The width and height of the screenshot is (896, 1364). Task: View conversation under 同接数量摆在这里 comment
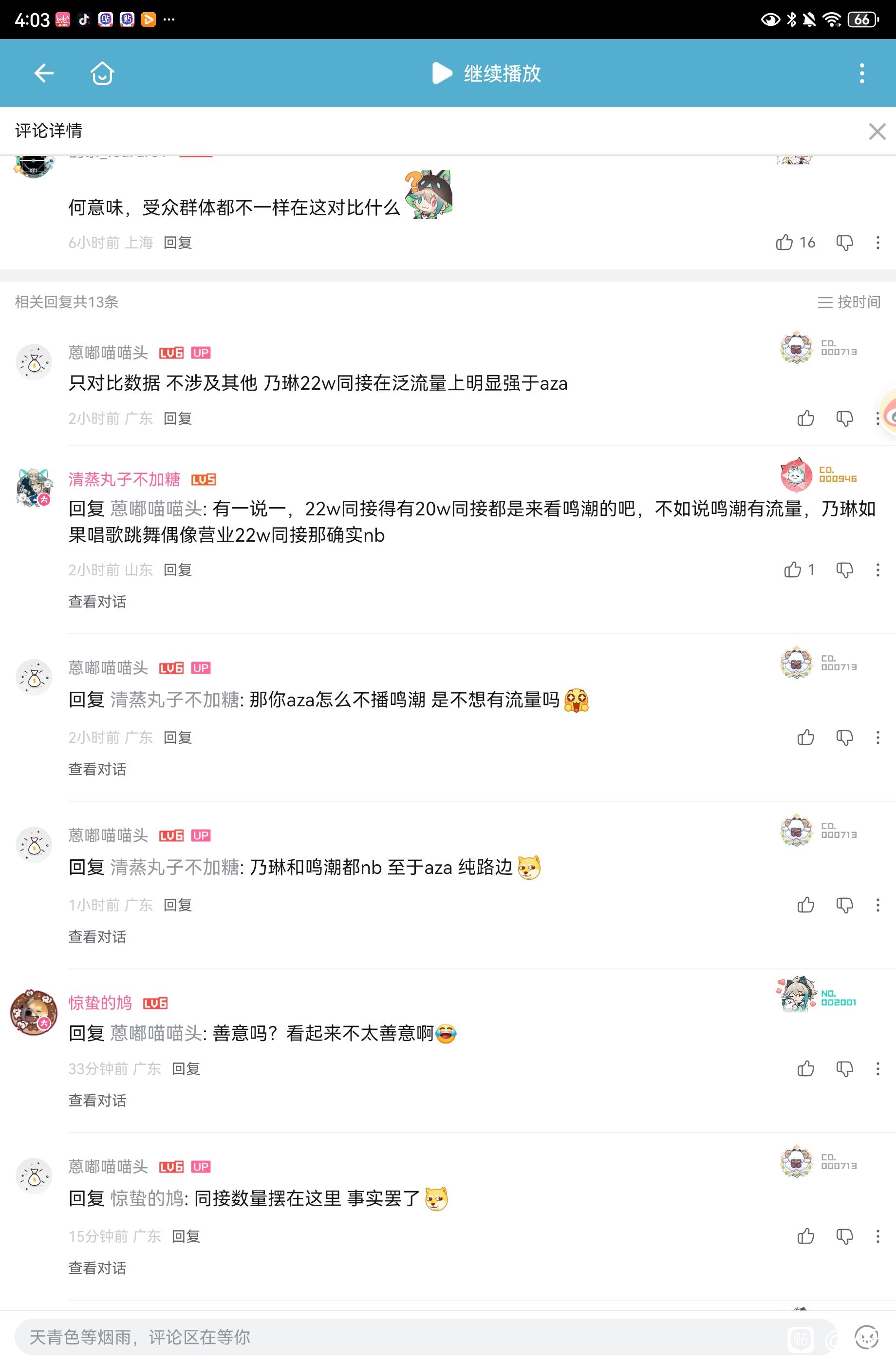(x=97, y=1268)
